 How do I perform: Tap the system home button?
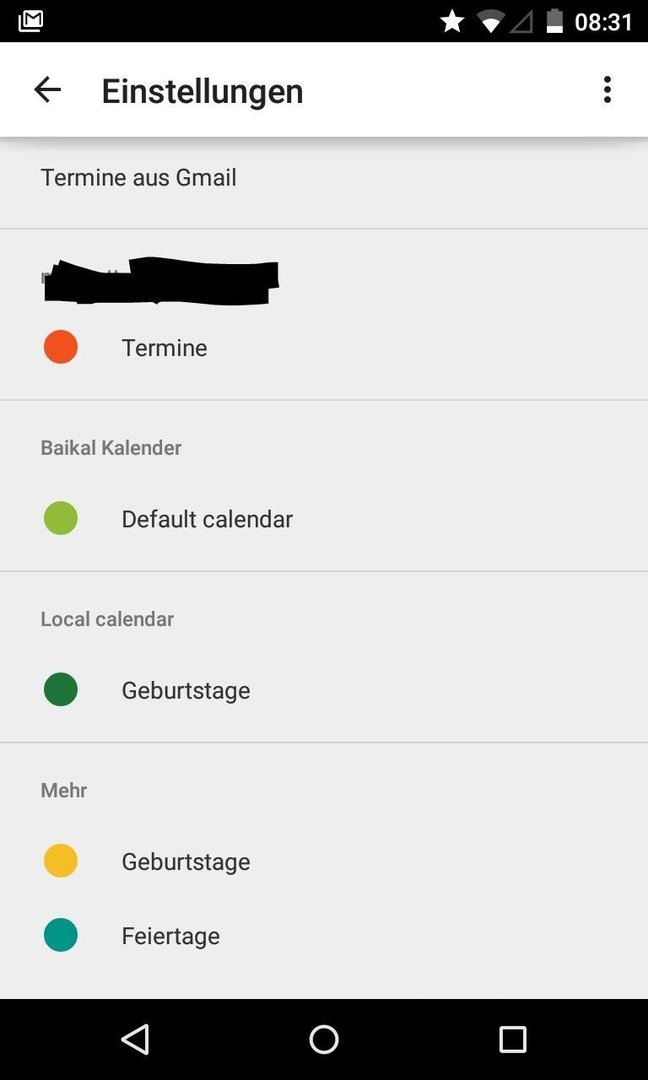tap(324, 1039)
